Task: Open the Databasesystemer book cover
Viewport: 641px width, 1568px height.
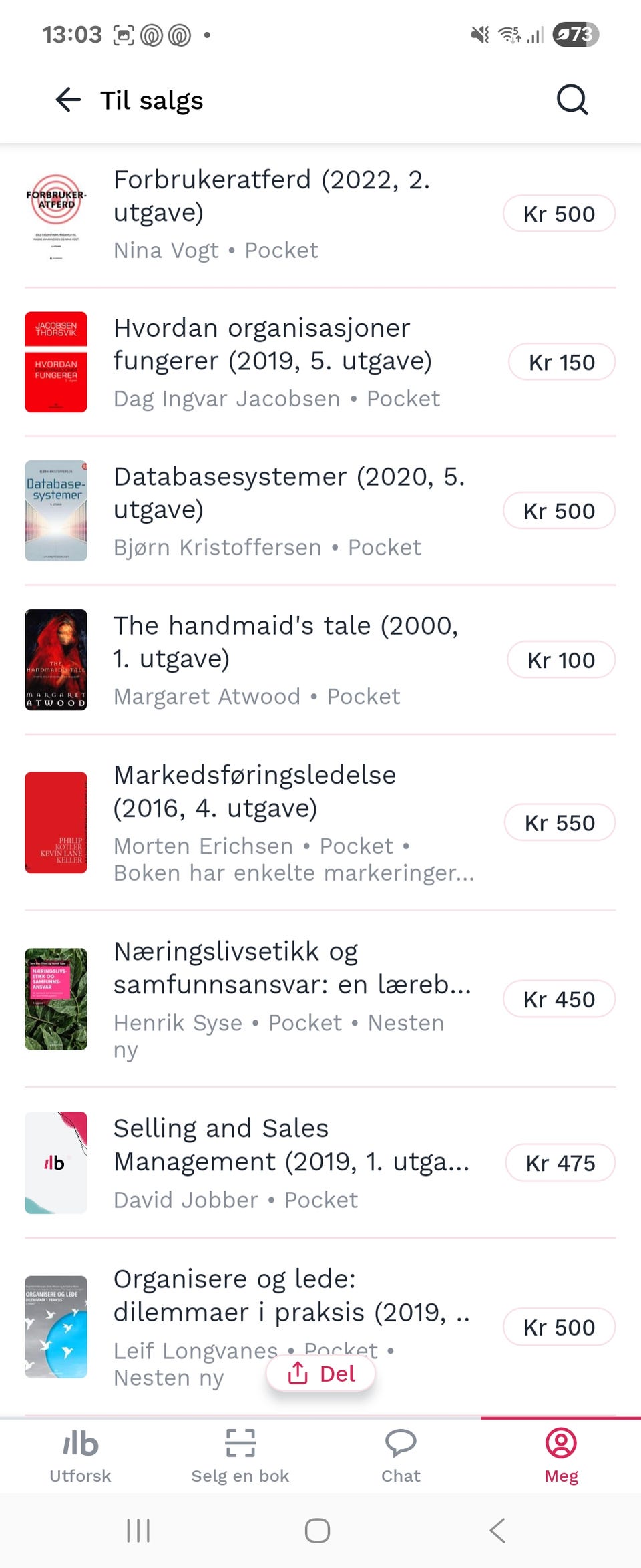Action: (56, 510)
